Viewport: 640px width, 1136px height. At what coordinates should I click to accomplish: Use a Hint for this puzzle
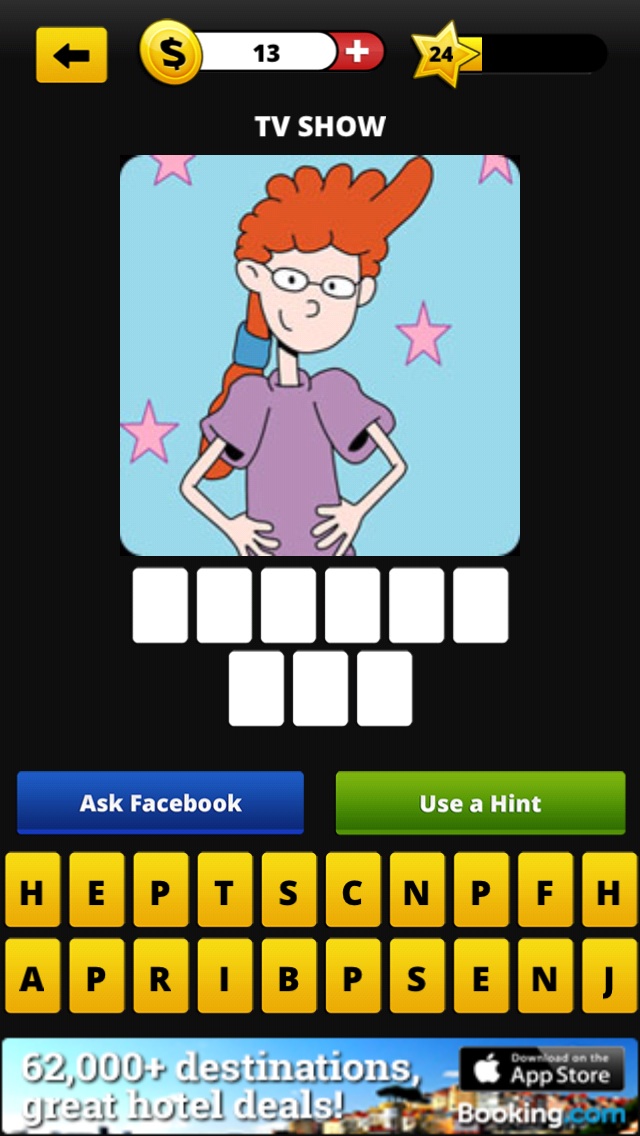tap(480, 803)
